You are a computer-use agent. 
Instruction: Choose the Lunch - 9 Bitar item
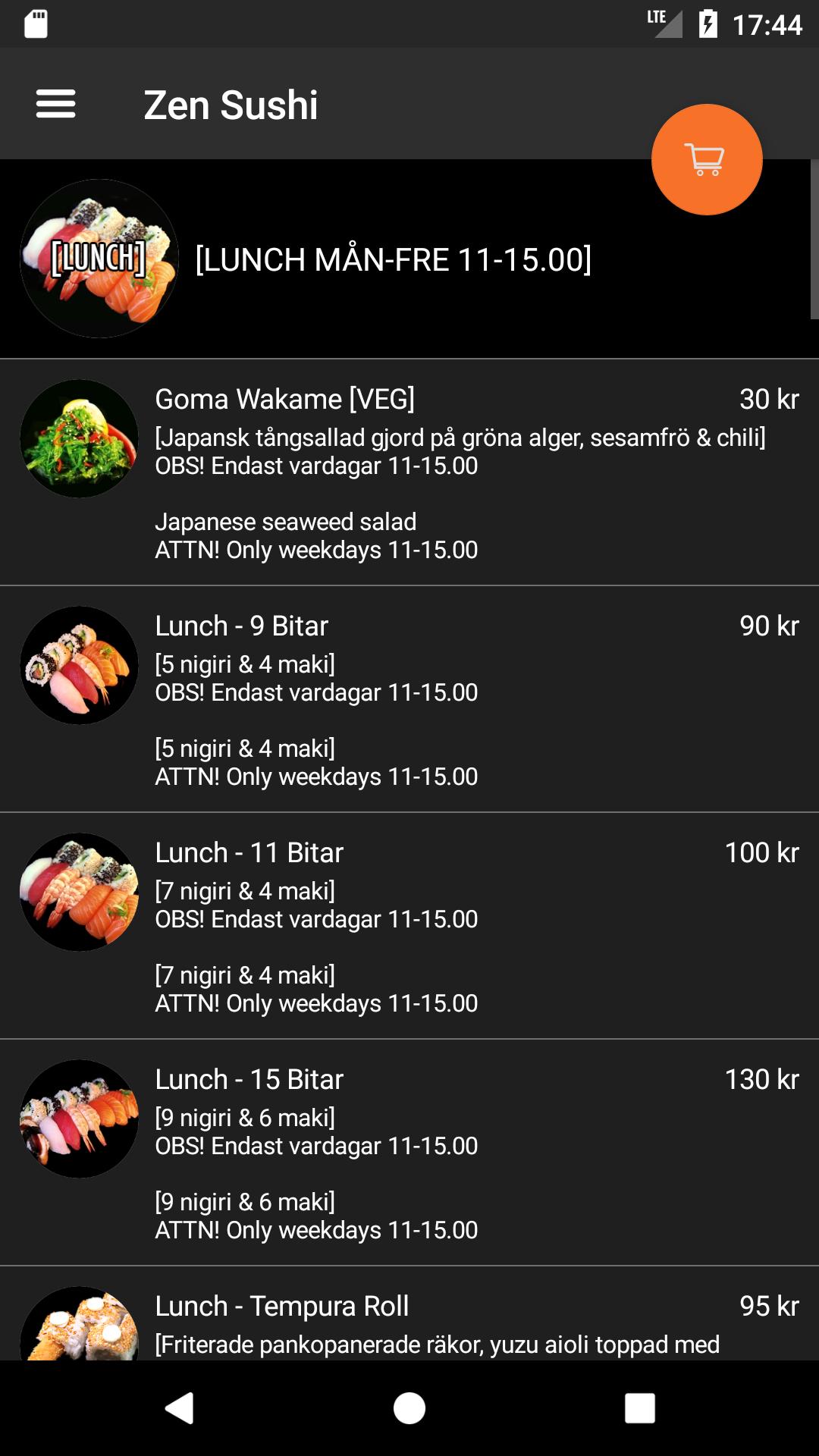pos(409,699)
